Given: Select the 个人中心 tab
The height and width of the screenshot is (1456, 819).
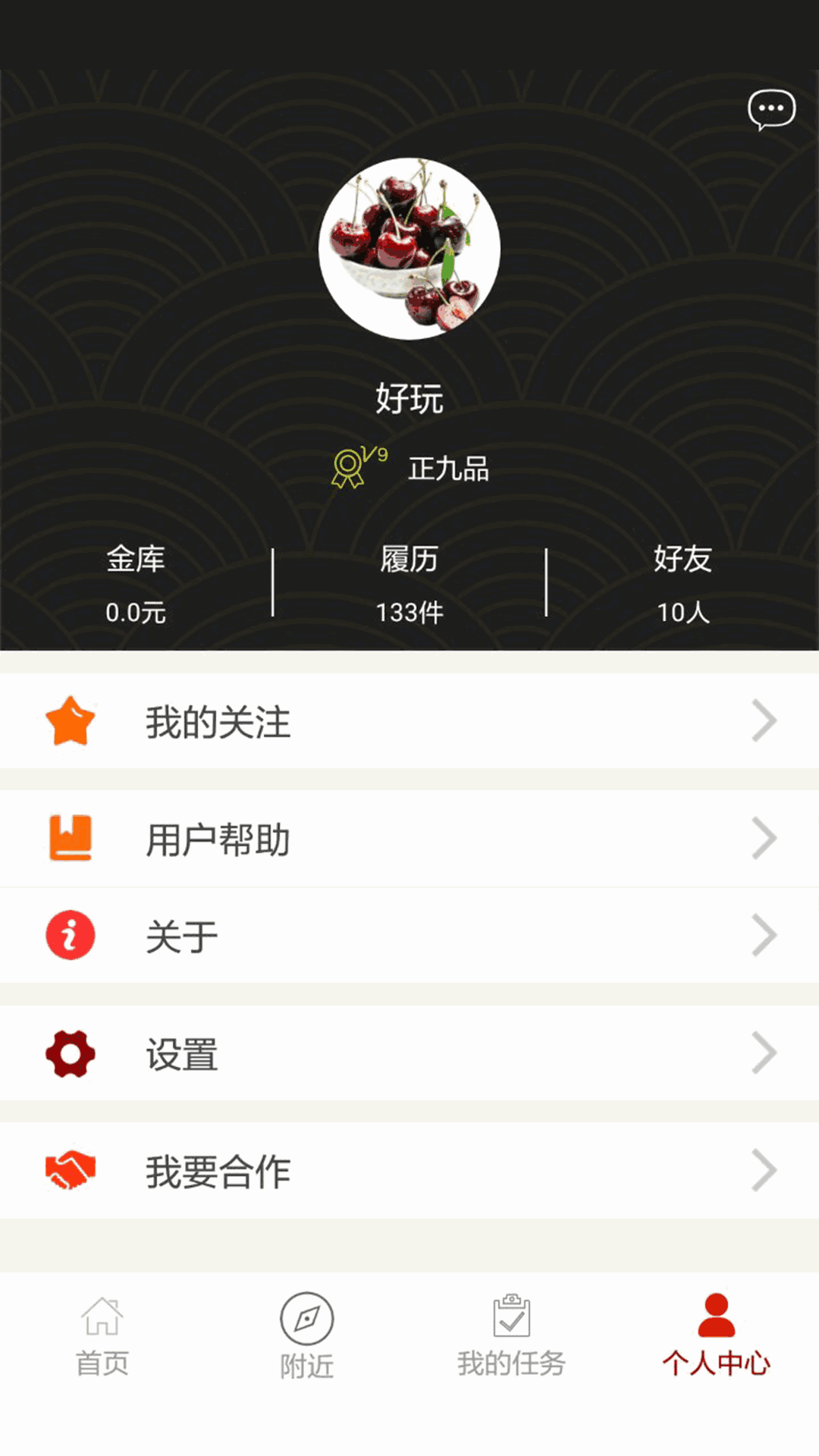Looking at the screenshot, I should (x=716, y=1336).
